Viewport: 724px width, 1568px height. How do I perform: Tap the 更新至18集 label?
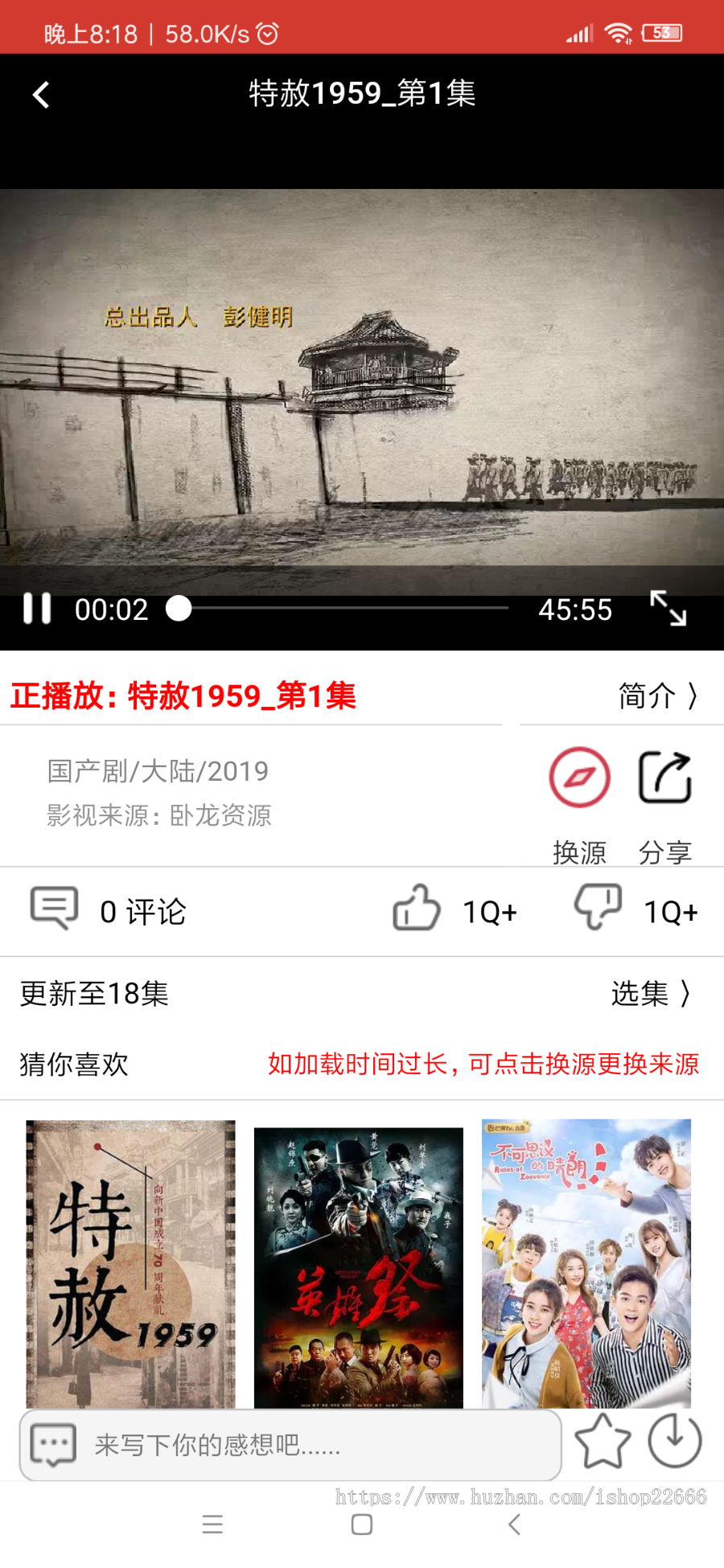point(93,994)
